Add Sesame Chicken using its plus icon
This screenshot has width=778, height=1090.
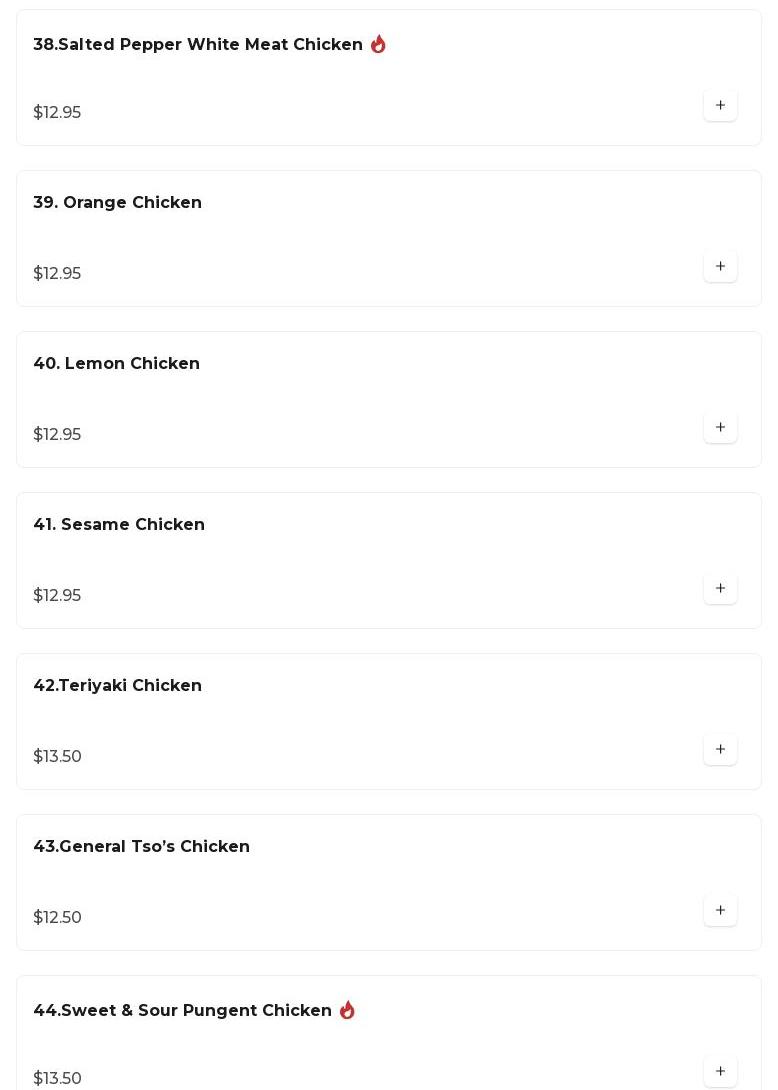720,588
